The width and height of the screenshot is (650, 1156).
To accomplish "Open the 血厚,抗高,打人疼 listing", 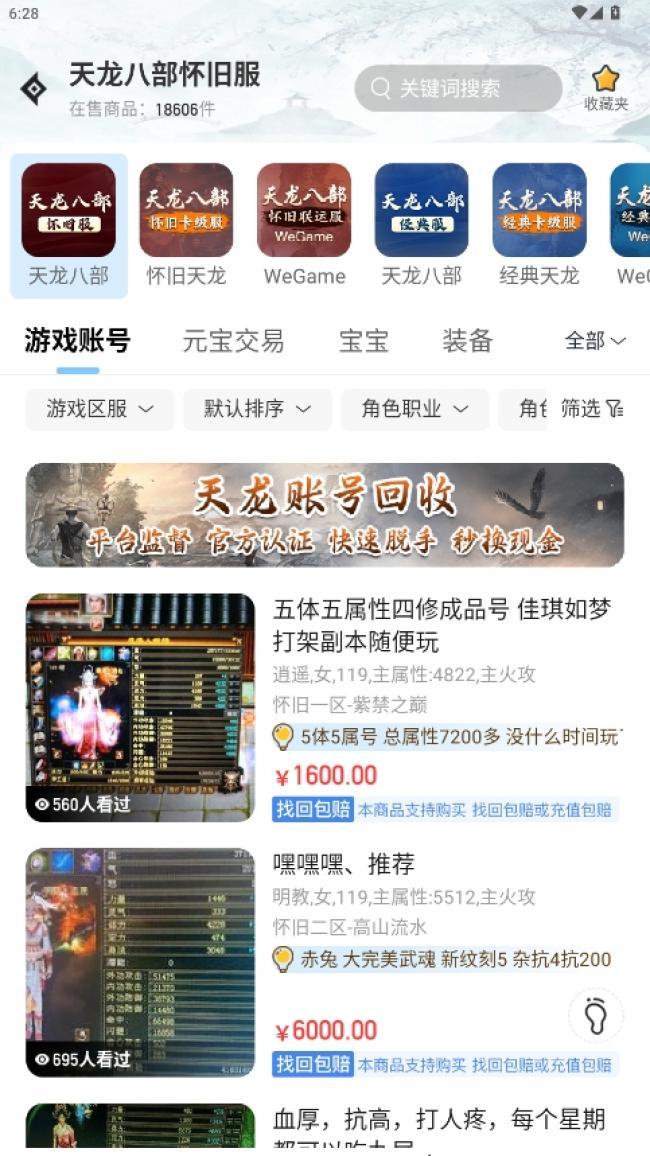I will (x=439, y=1121).
